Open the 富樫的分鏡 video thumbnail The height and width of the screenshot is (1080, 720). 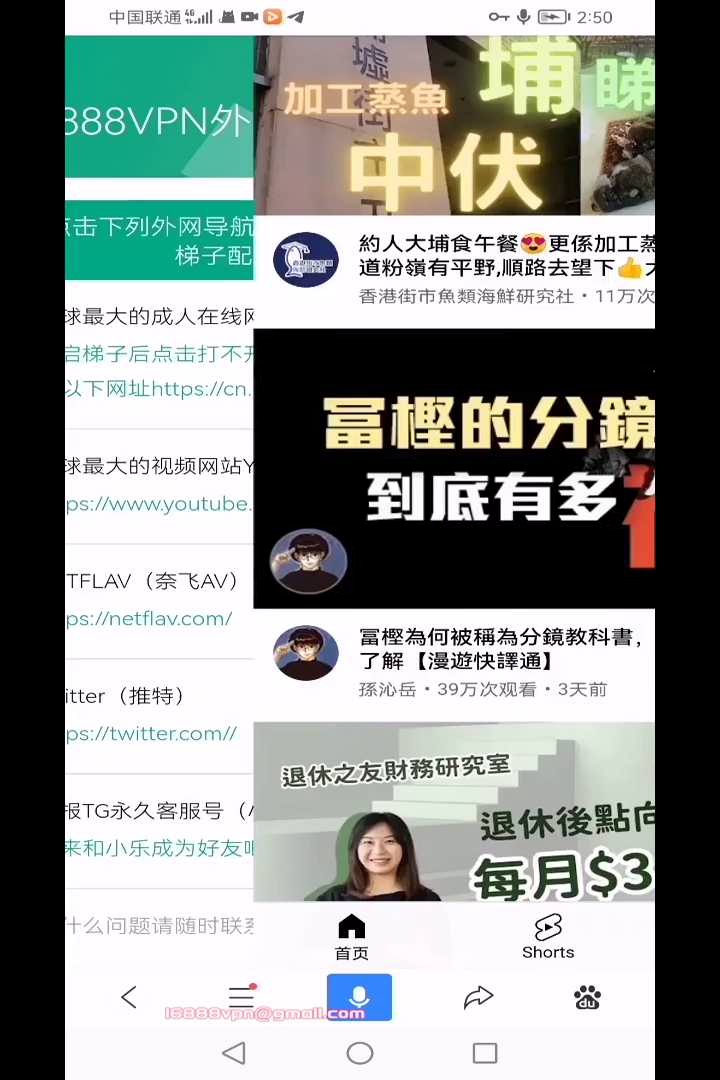pos(454,468)
